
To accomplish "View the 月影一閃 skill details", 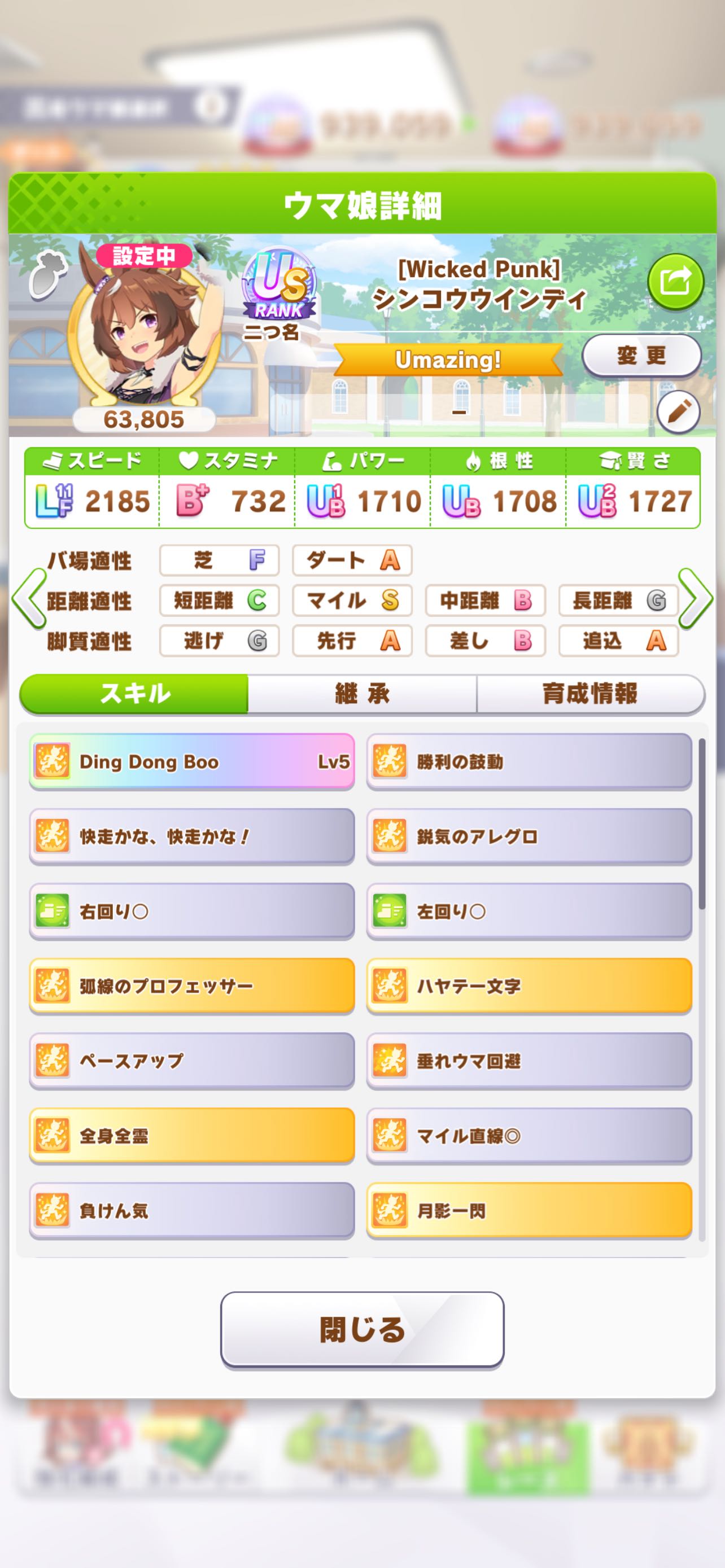I will tap(529, 1211).
